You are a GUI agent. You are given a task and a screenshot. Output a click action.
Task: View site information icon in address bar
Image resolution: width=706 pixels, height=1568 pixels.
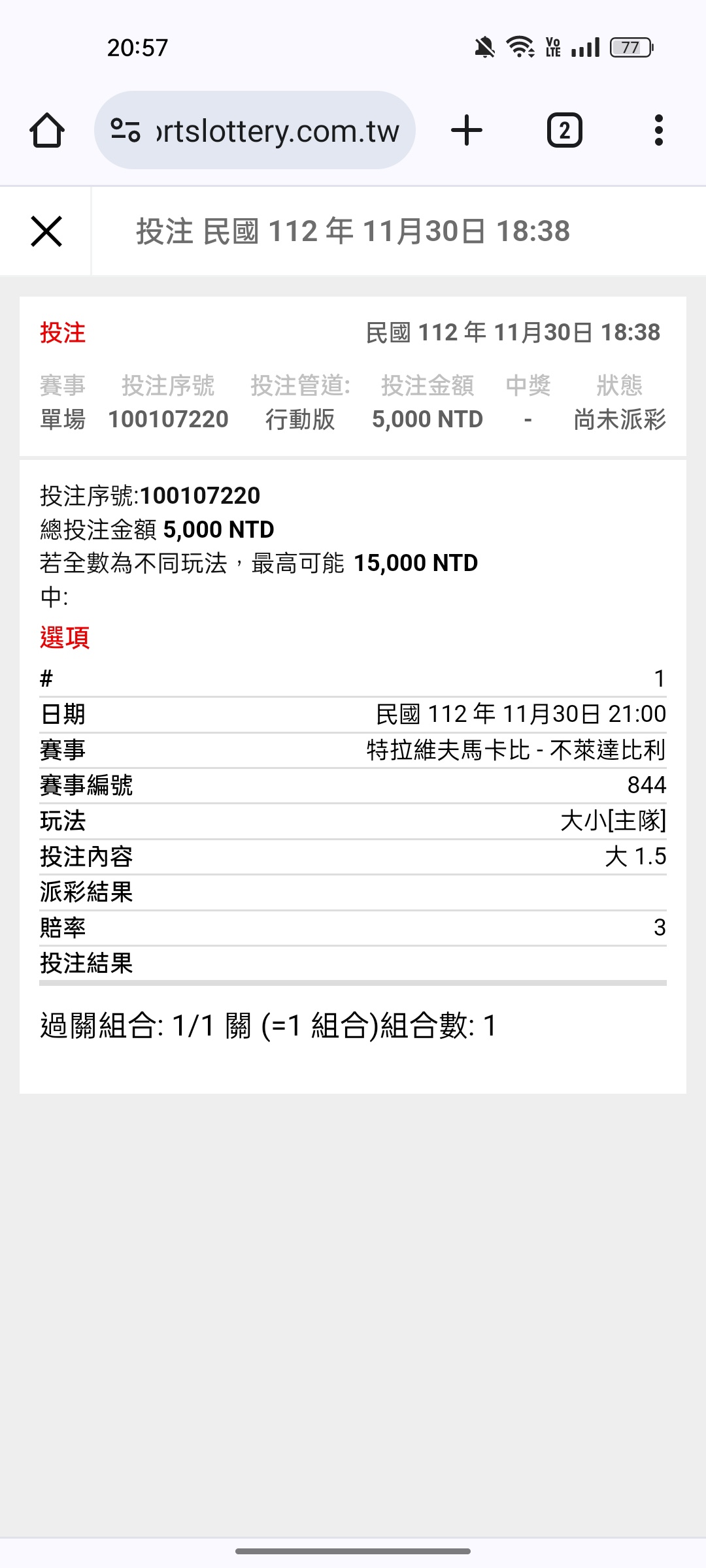pos(125,130)
